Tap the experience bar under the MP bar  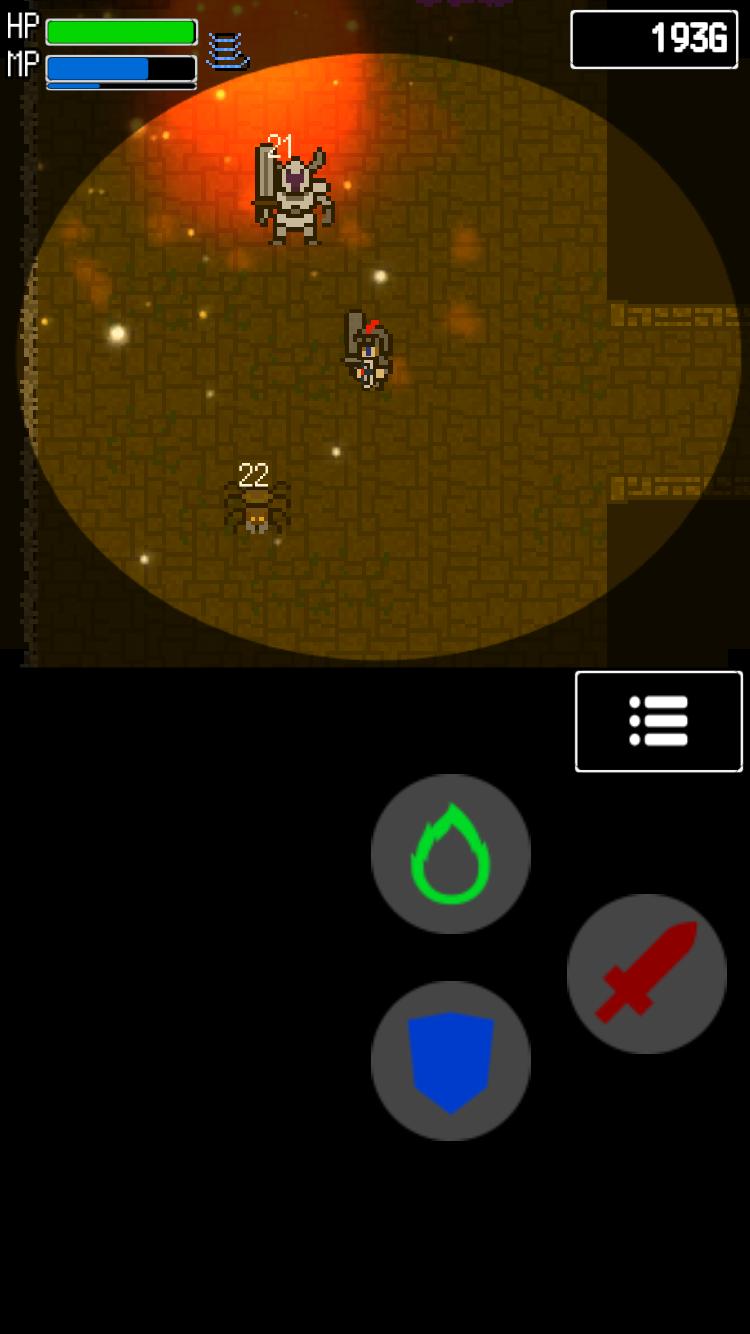click(120, 85)
